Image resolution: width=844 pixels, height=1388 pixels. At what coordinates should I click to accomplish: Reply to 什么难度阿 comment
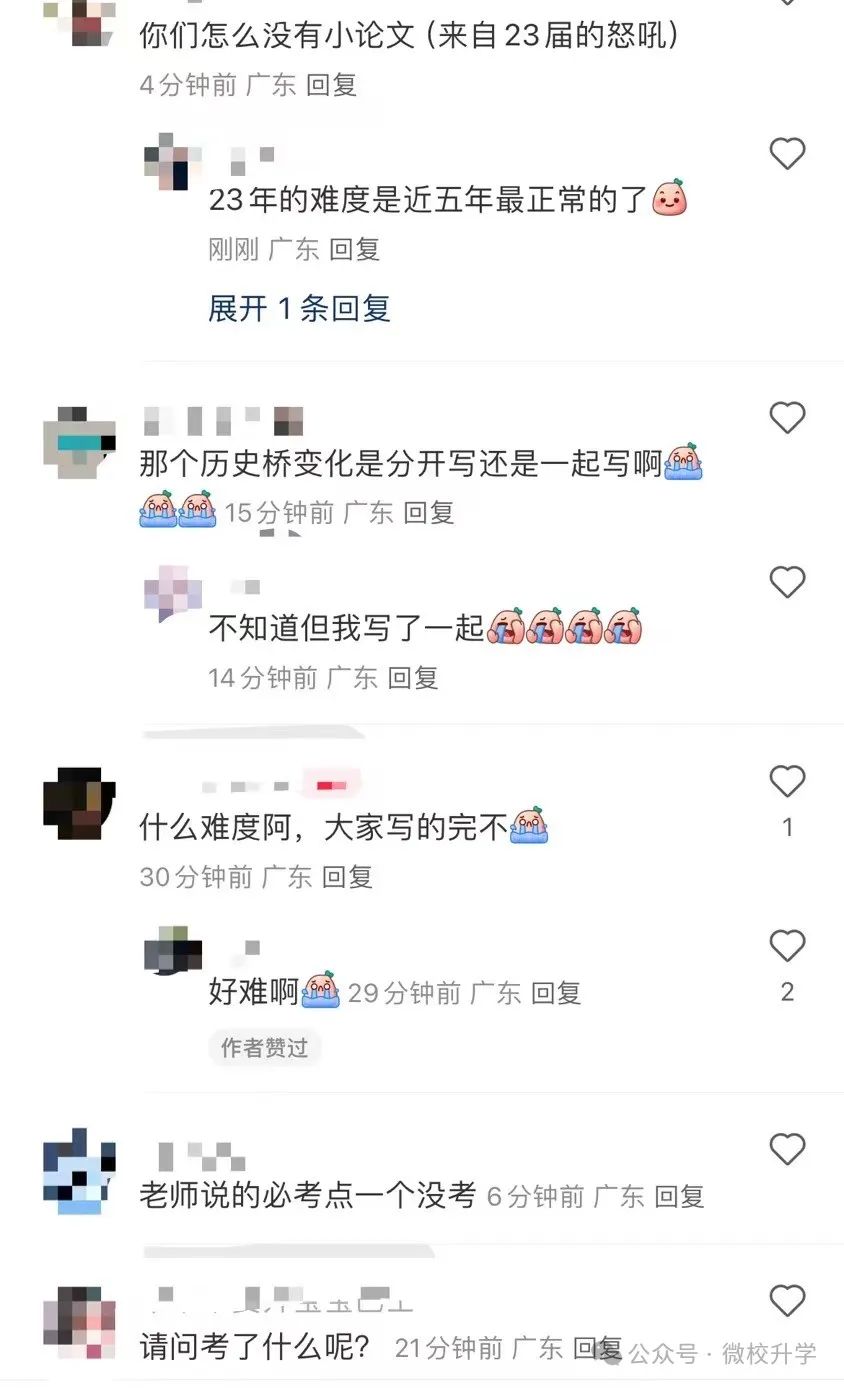347,877
